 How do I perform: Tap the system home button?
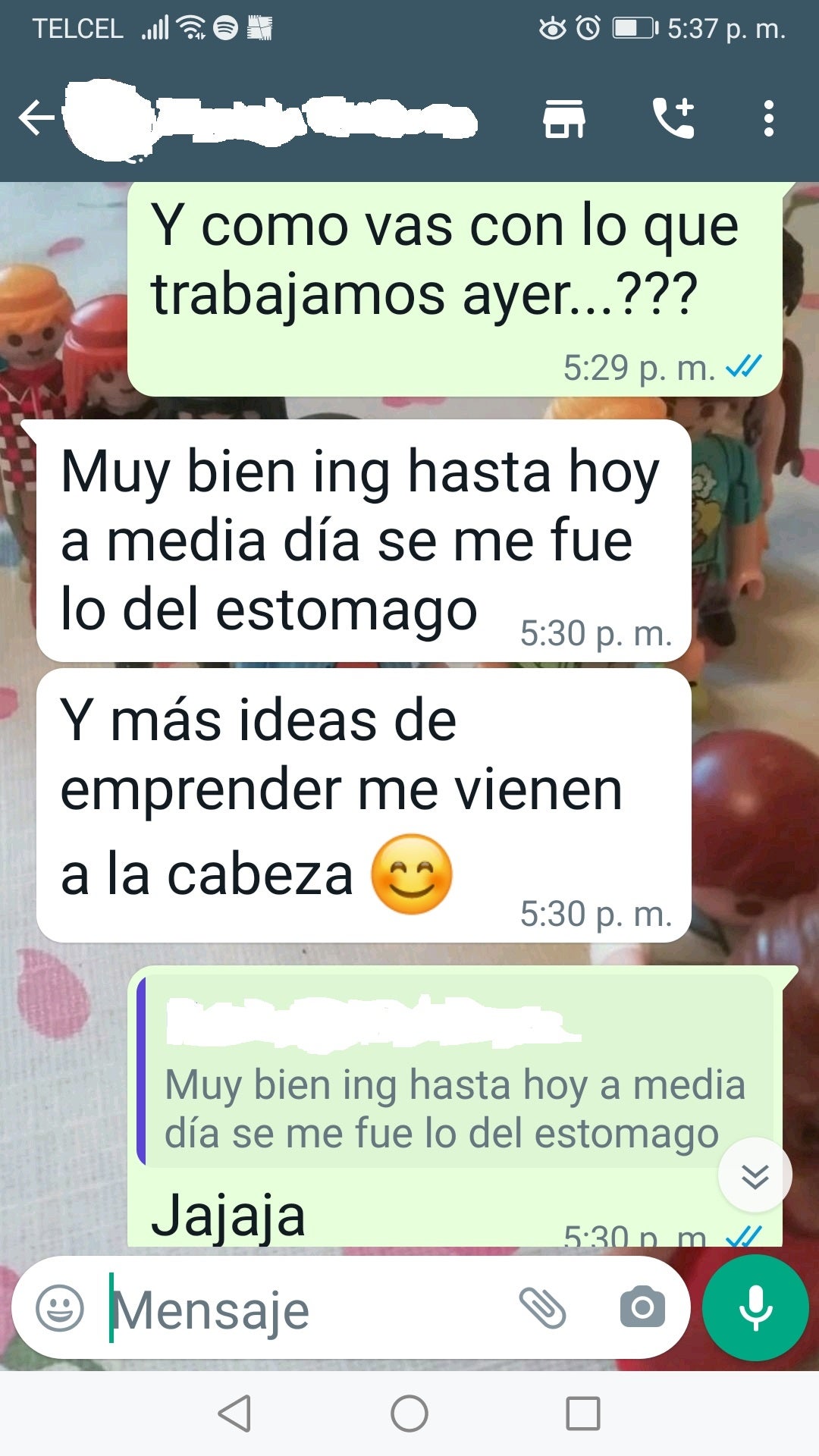409,1414
